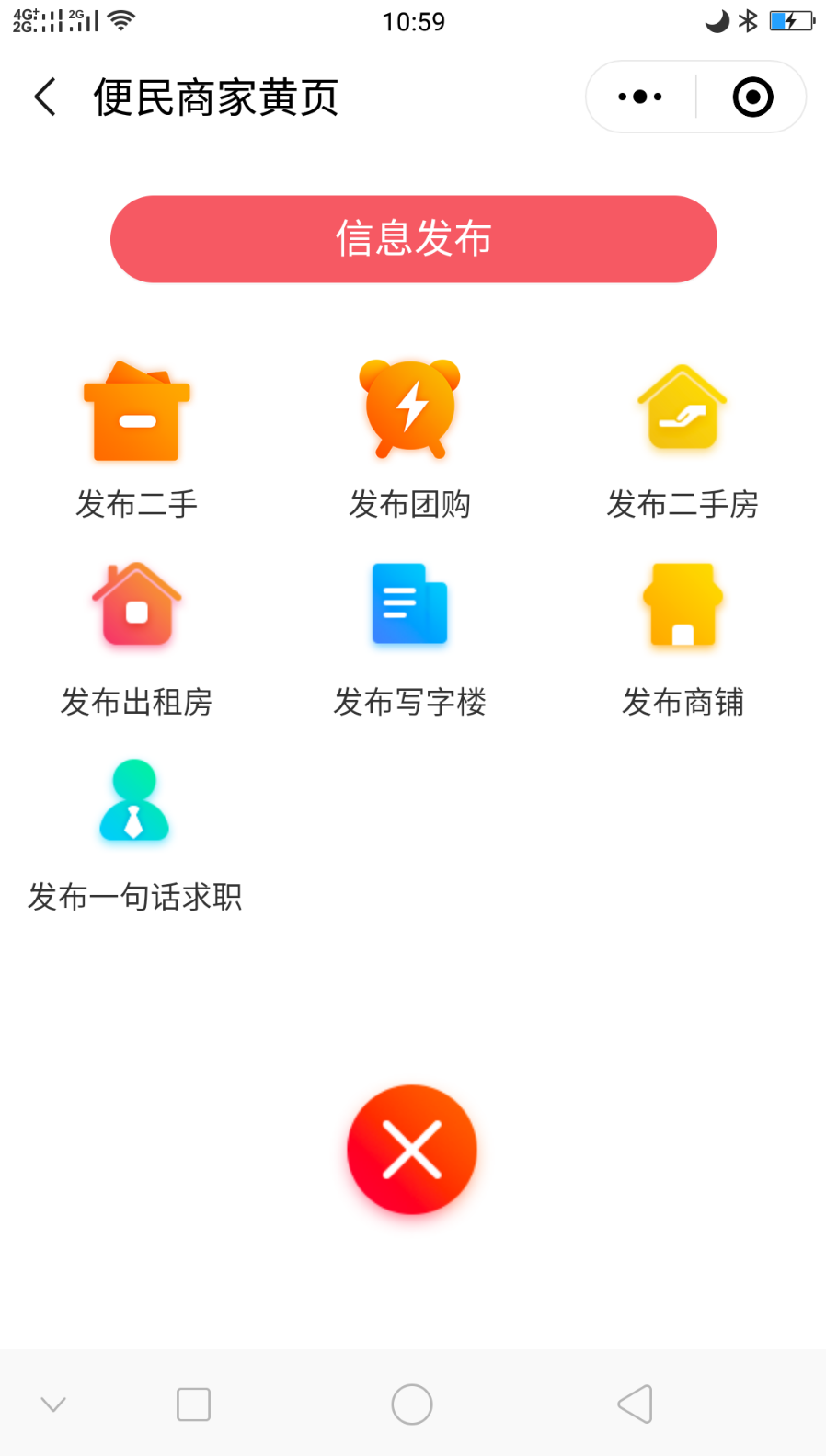
Task: Open recent apps via the square navigation button
Action: [x=193, y=1404]
